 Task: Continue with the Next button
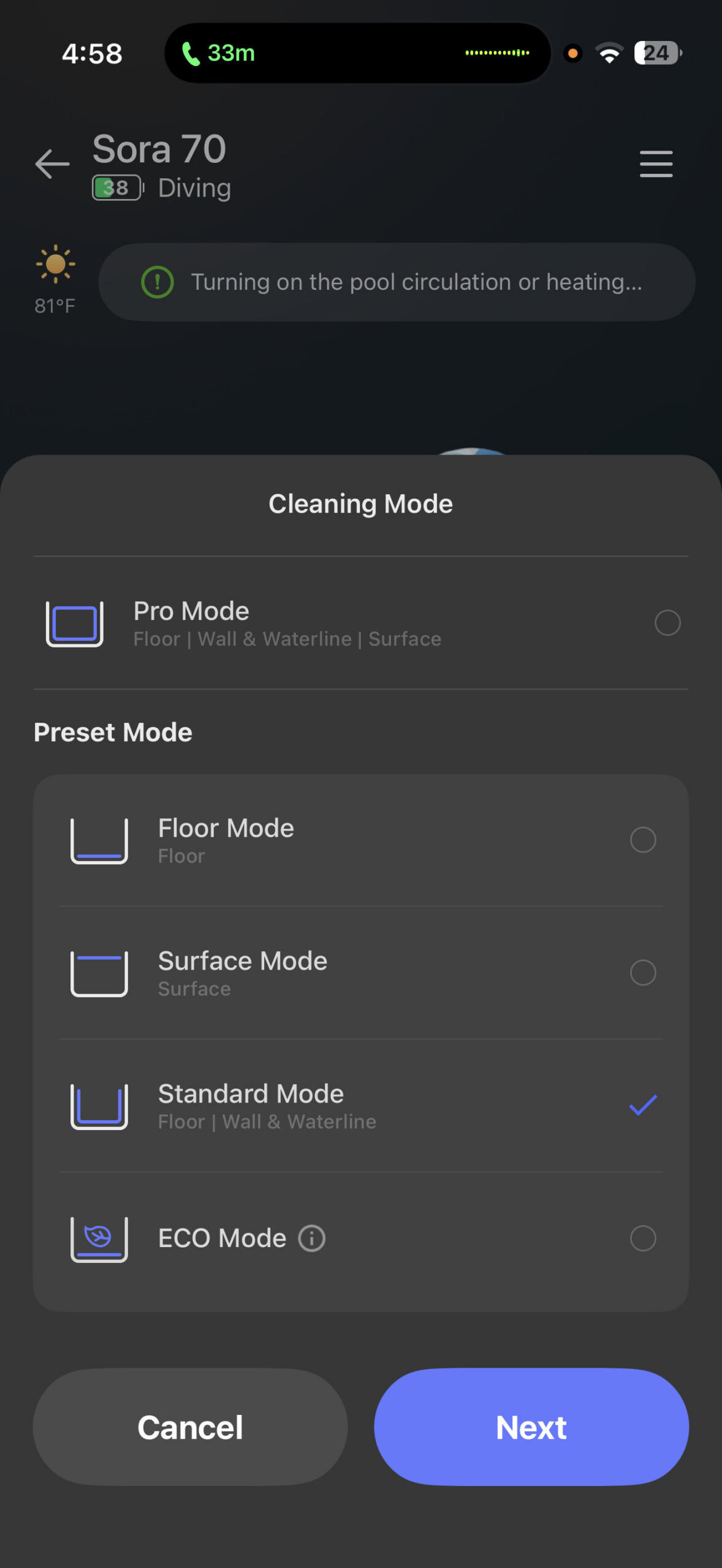click(531, 1427)
